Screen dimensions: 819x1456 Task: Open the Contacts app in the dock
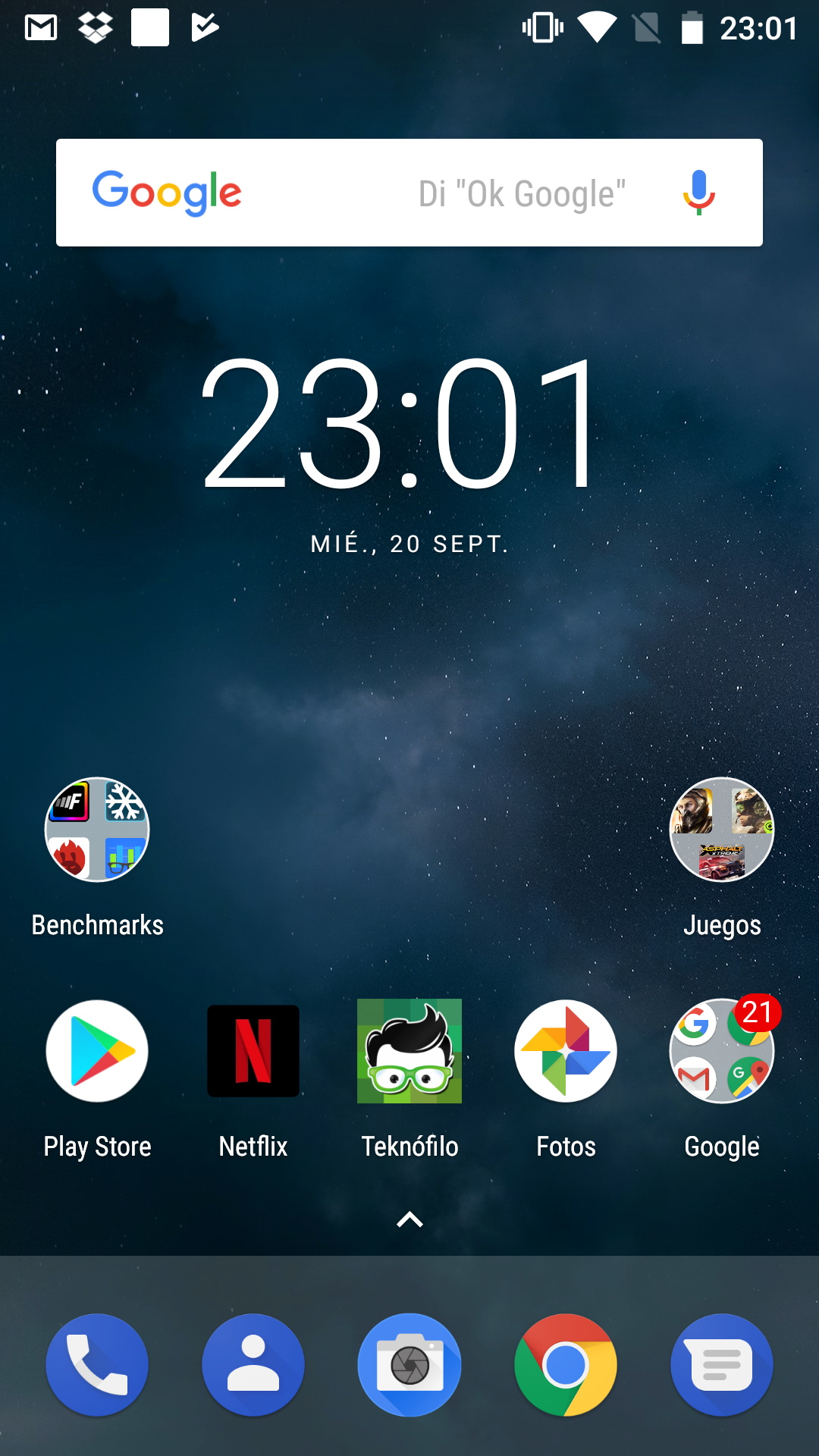pyautogui.click(x=253, y=1365)
